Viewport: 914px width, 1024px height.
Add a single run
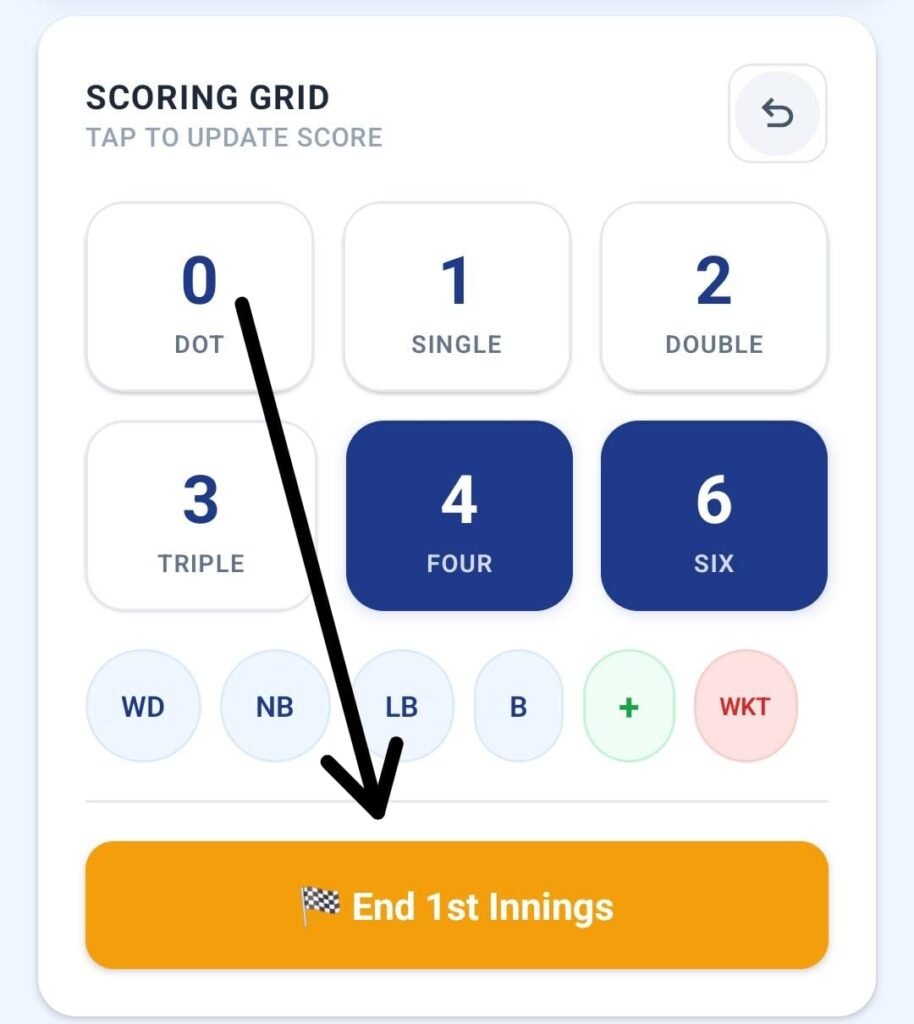[x=456, y=297]
